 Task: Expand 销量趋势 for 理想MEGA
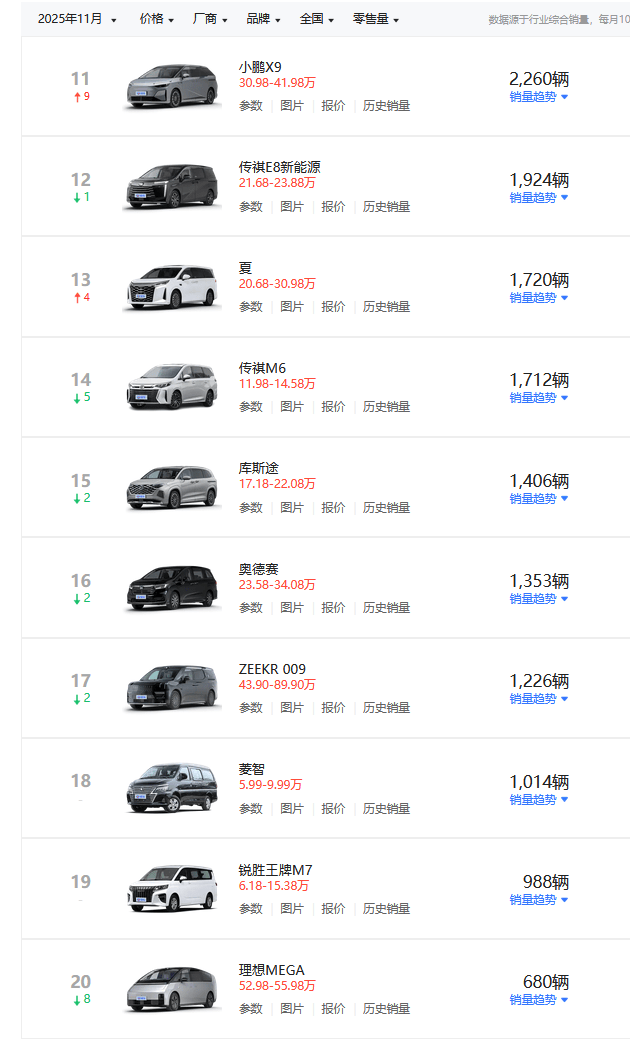(538, 1000)
